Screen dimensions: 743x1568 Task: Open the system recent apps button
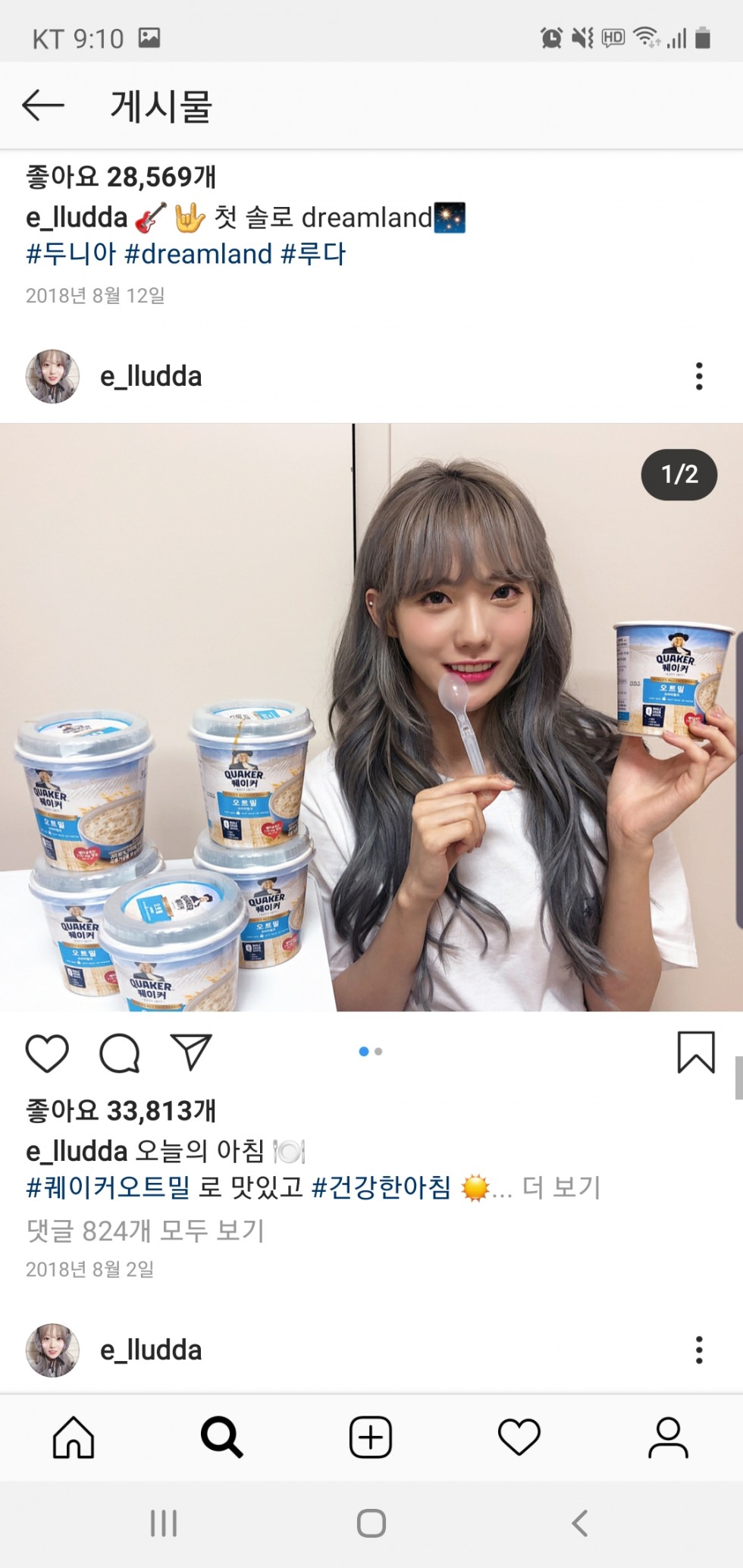click(x=163, y=1523)
